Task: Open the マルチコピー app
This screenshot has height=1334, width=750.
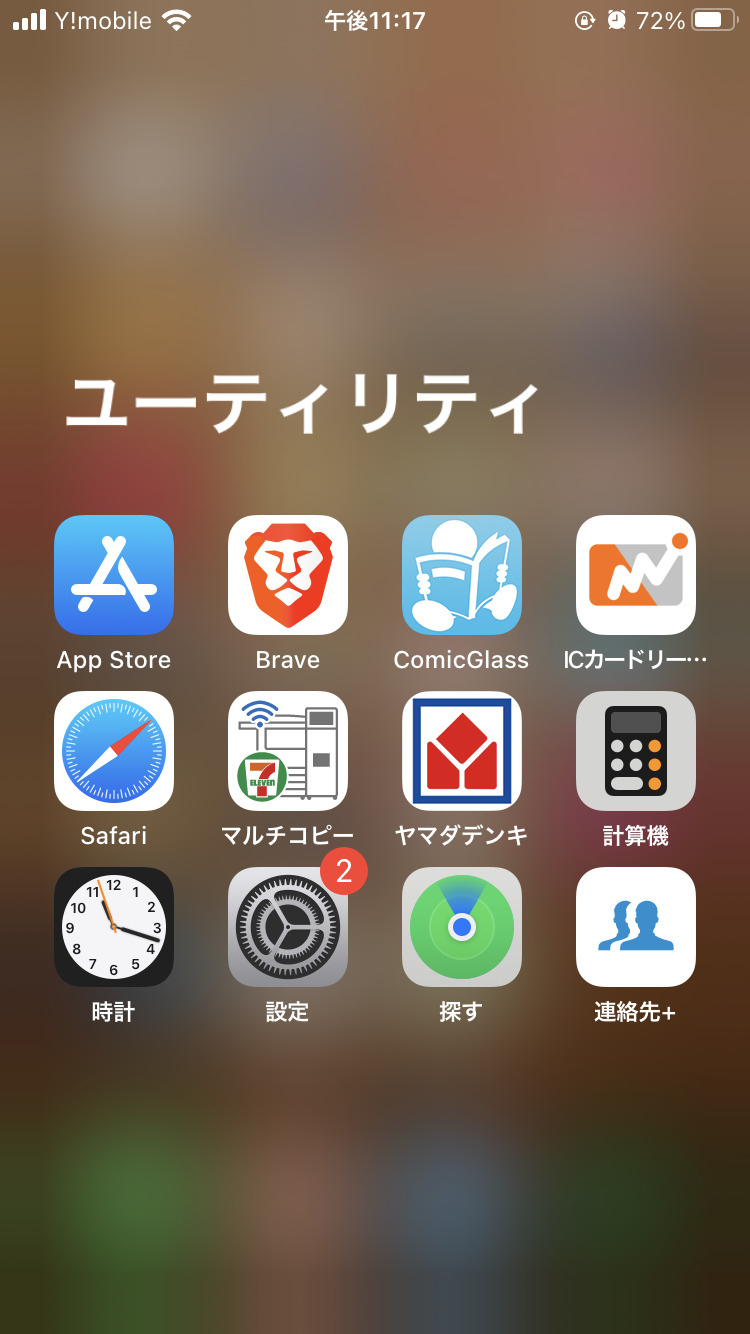Action: click(x=288, y=751)
